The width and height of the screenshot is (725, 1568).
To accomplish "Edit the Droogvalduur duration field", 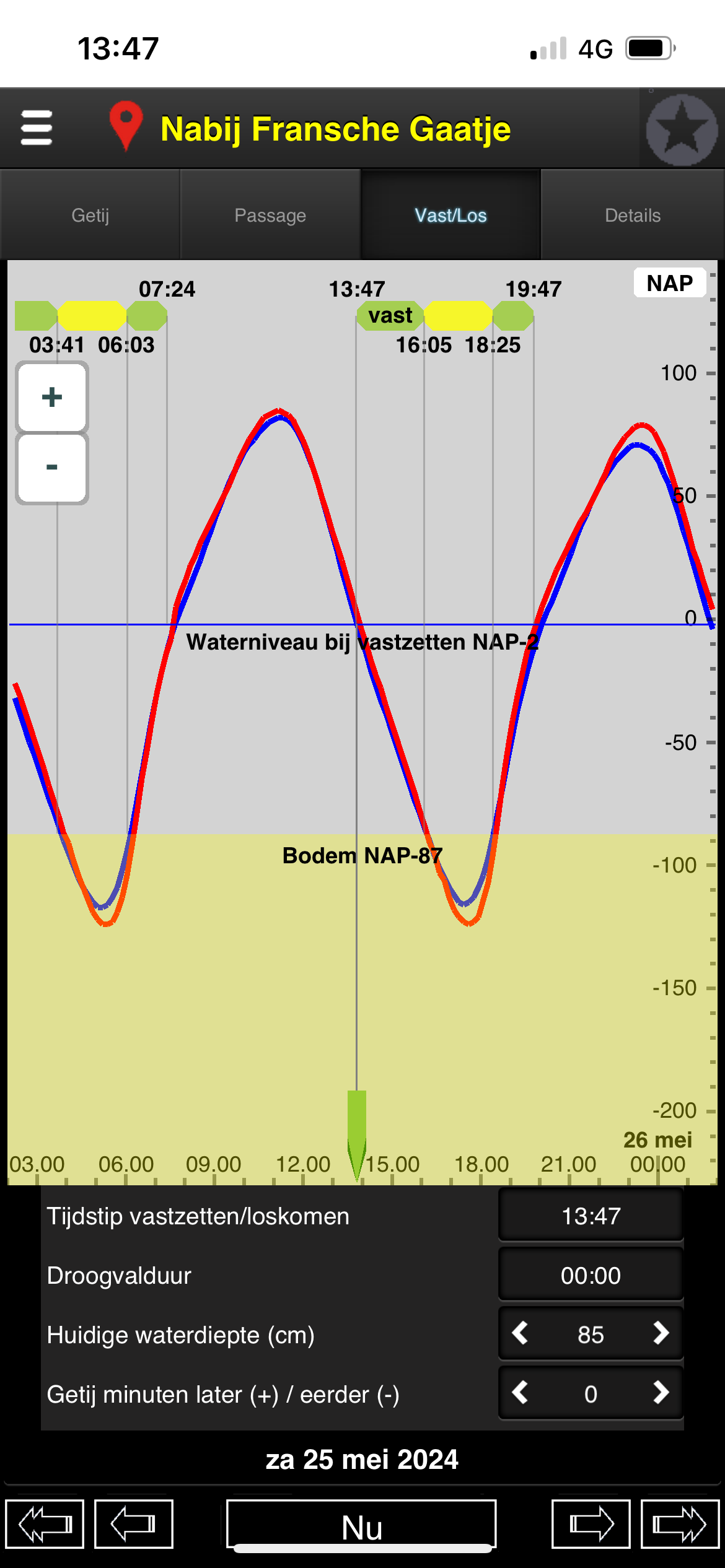I will click(x=591, y=1275).
